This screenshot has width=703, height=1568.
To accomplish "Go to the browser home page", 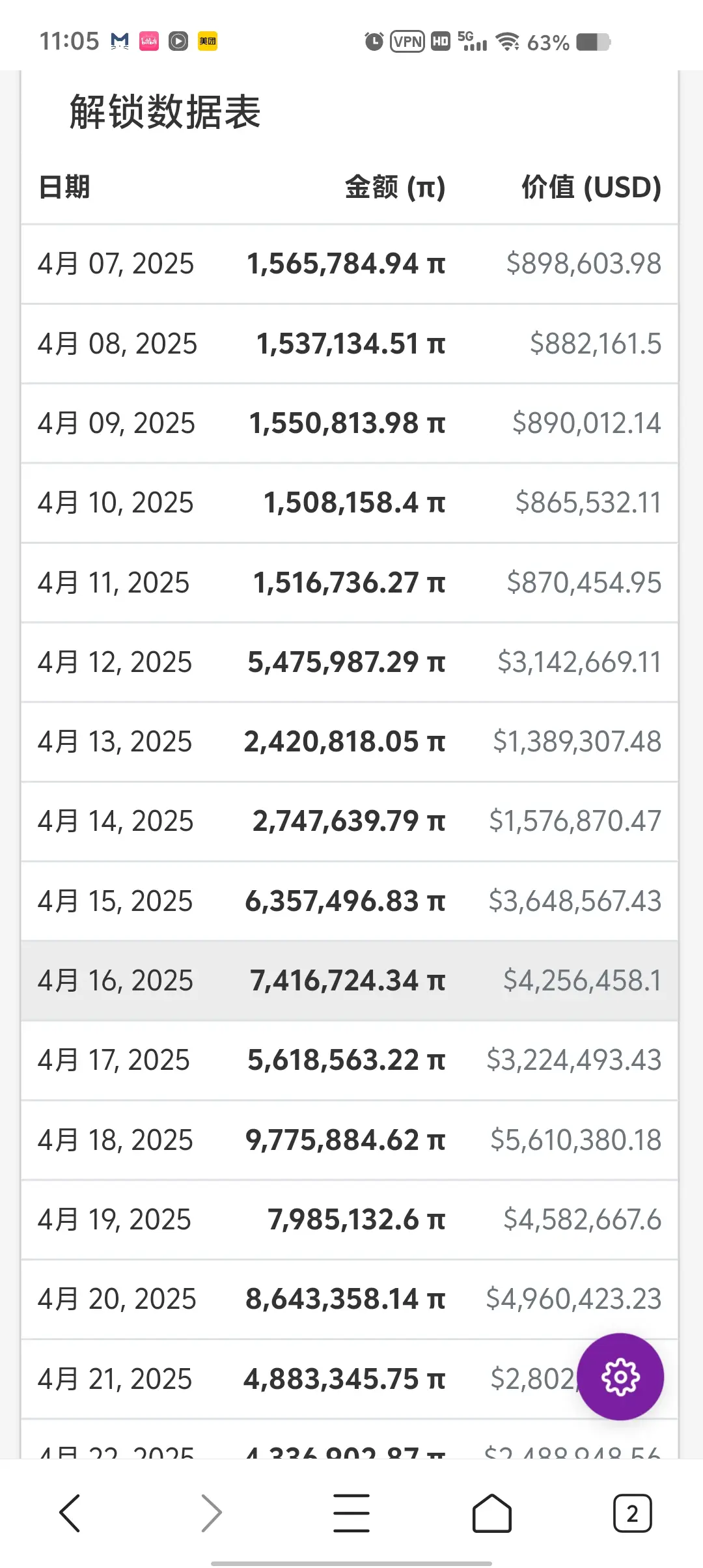I will coord(491,1513).
